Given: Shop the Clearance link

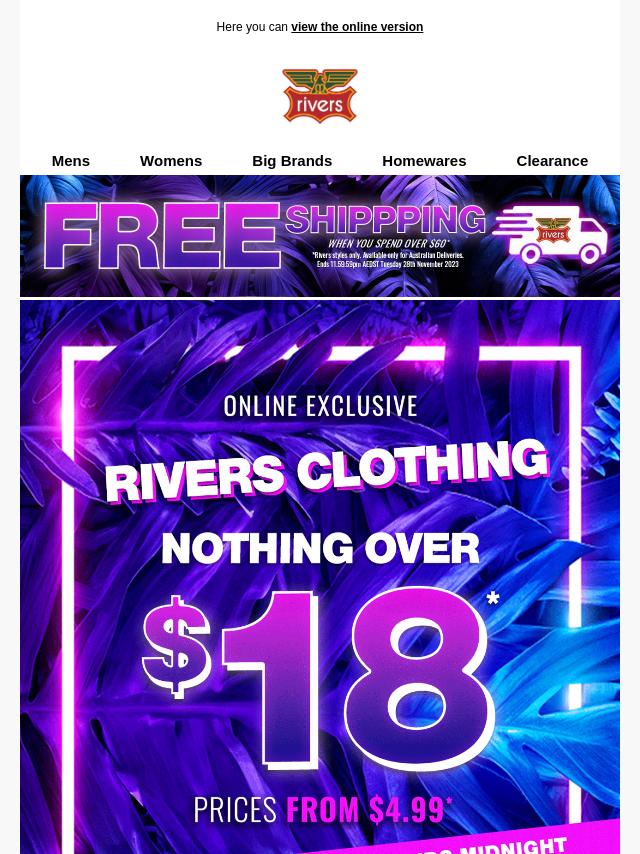Looking at the screenshot, I should click(552, 160).
